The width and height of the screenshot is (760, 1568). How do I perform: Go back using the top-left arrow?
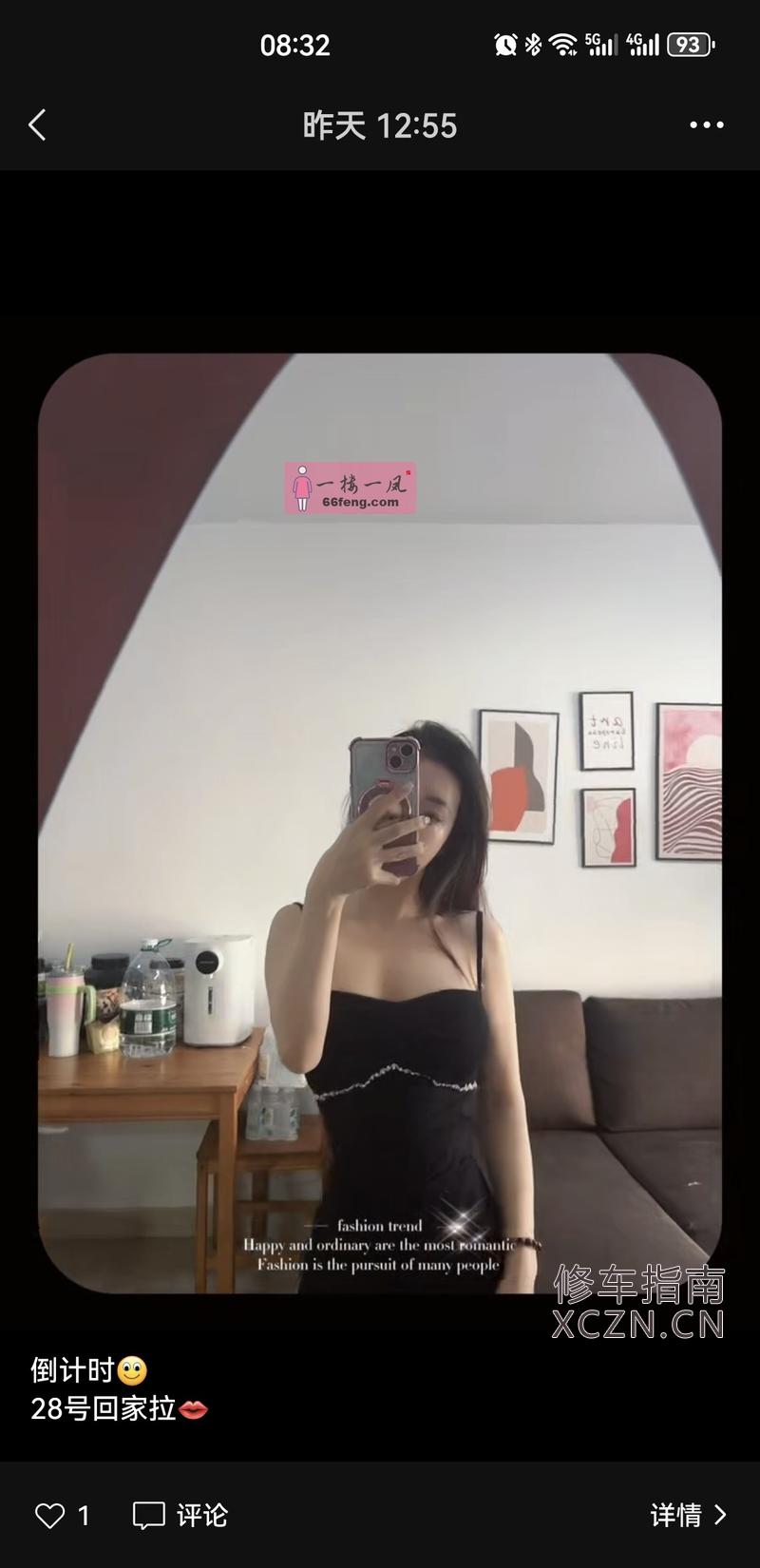(38, 125)
